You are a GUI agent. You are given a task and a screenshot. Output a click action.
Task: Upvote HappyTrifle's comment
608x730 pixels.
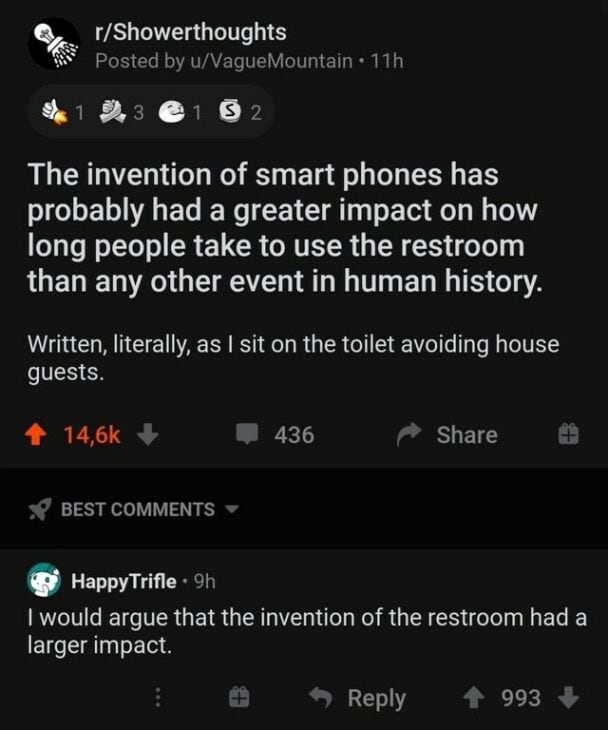click(480, 698)
